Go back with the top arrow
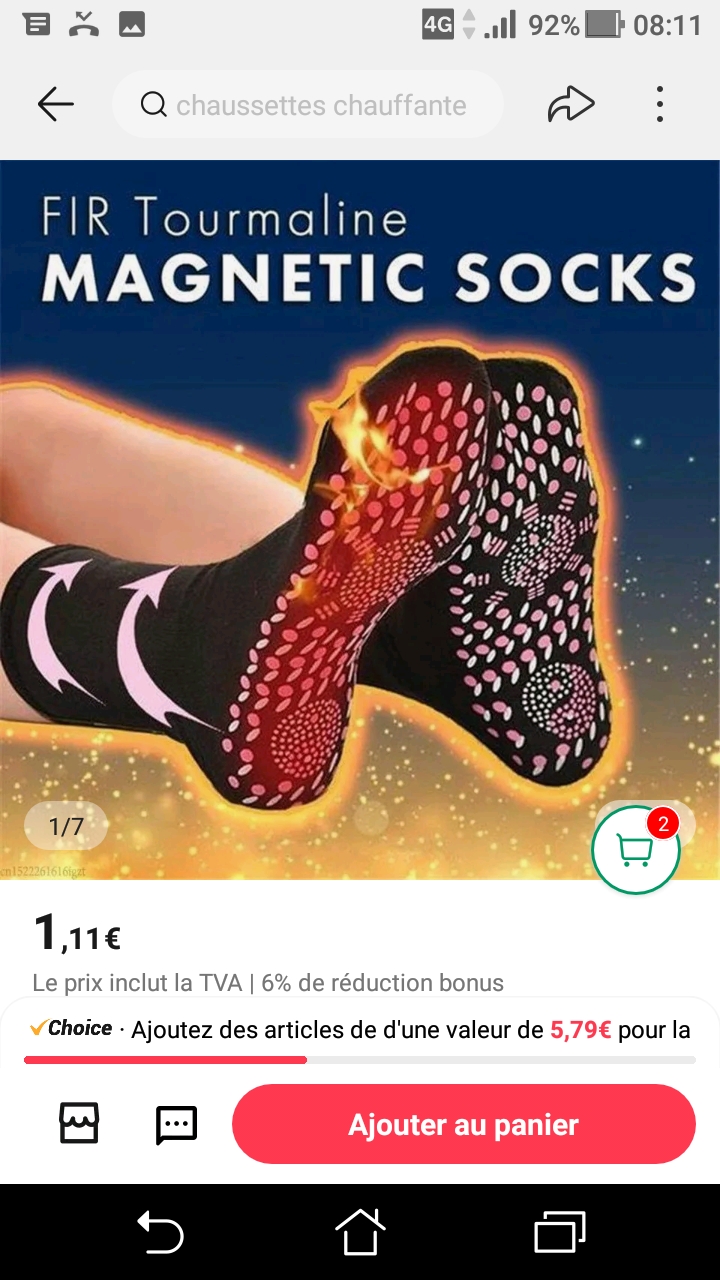Image resolution: width=720 pixels, height=1280 pixels. (x=56, y=104)
